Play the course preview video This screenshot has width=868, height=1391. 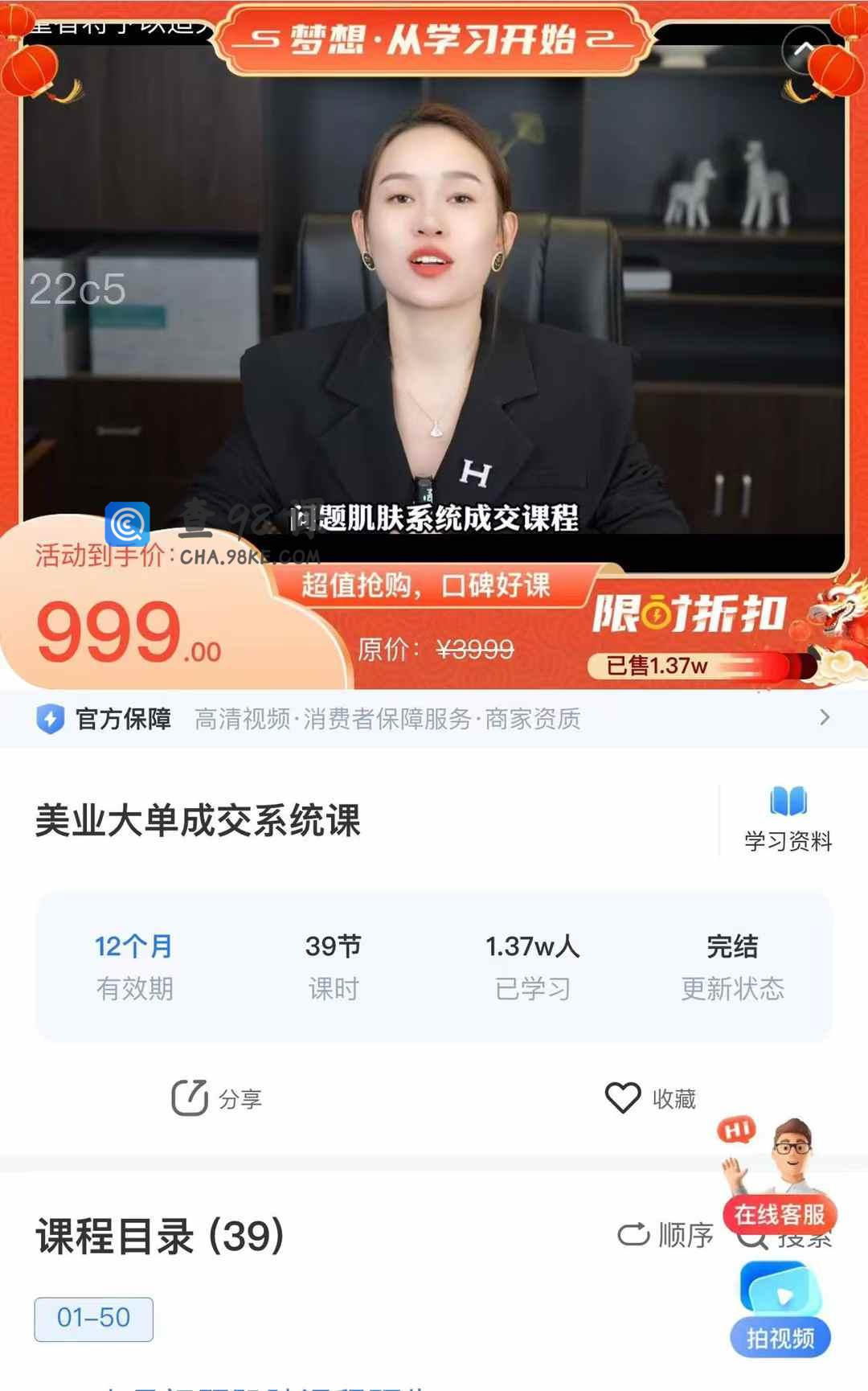click(x=434, y=306)
